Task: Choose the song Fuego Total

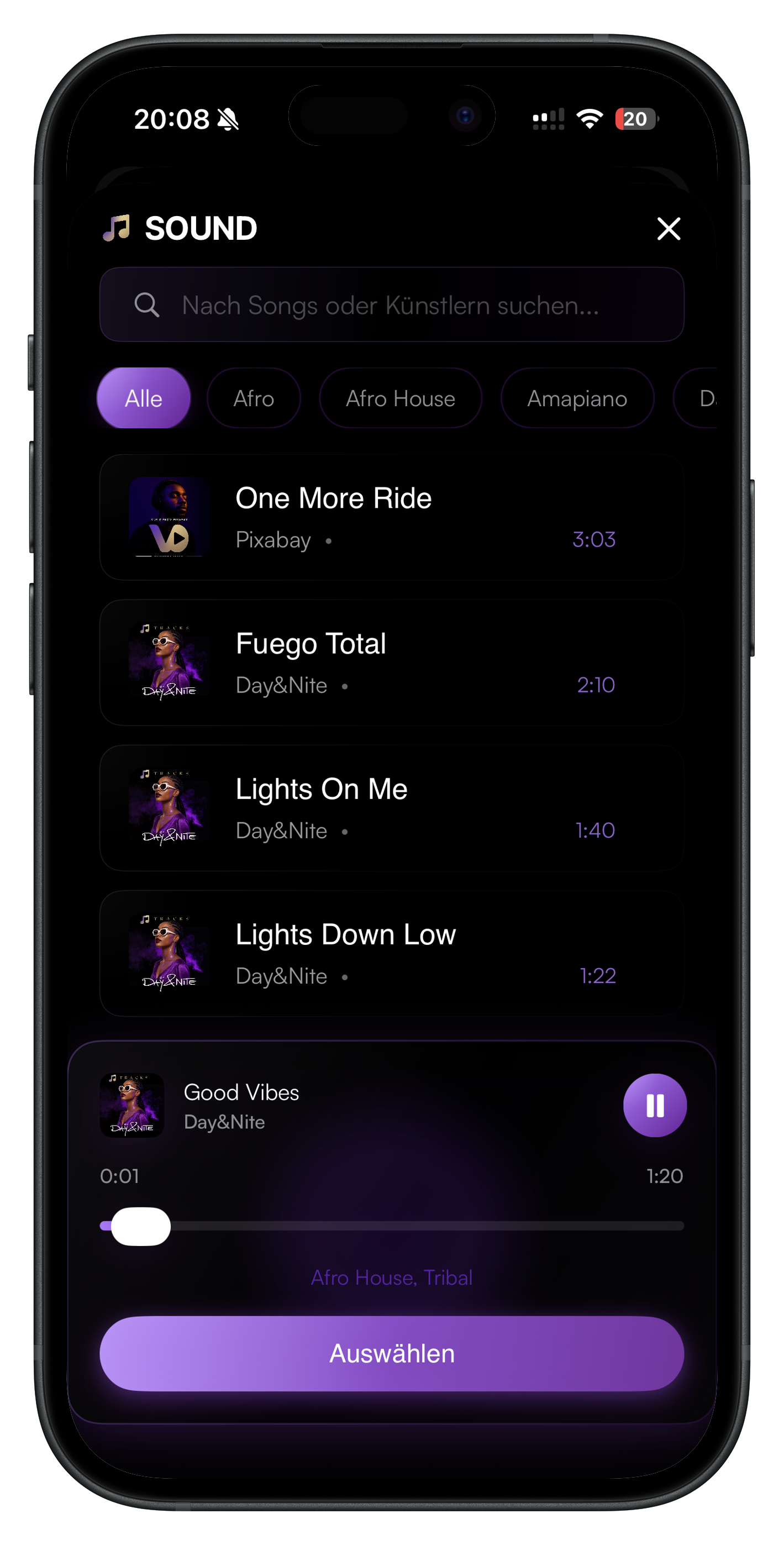Action: [x=391, y=662]
